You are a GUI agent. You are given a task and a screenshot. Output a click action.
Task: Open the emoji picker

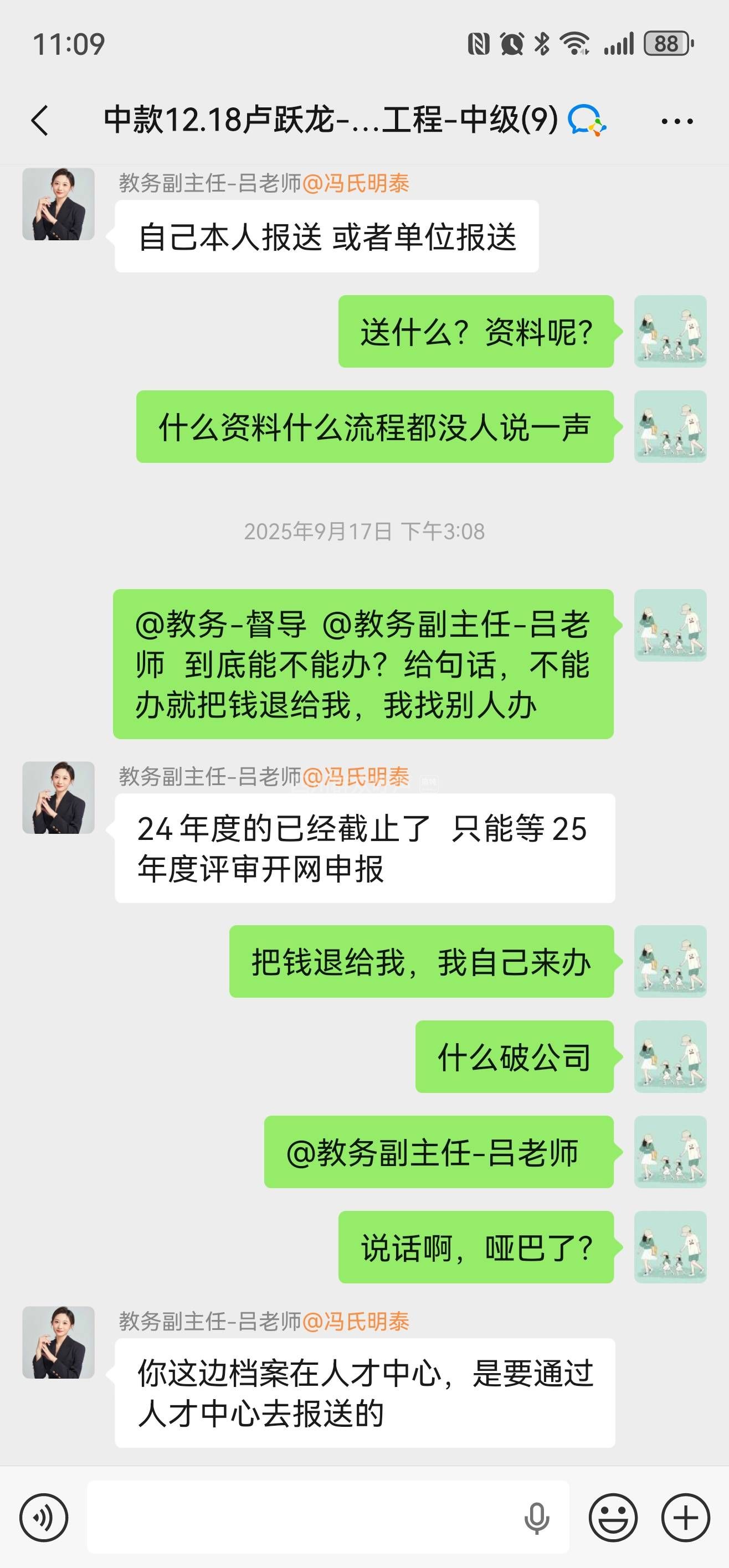[x=613, y=1518]
